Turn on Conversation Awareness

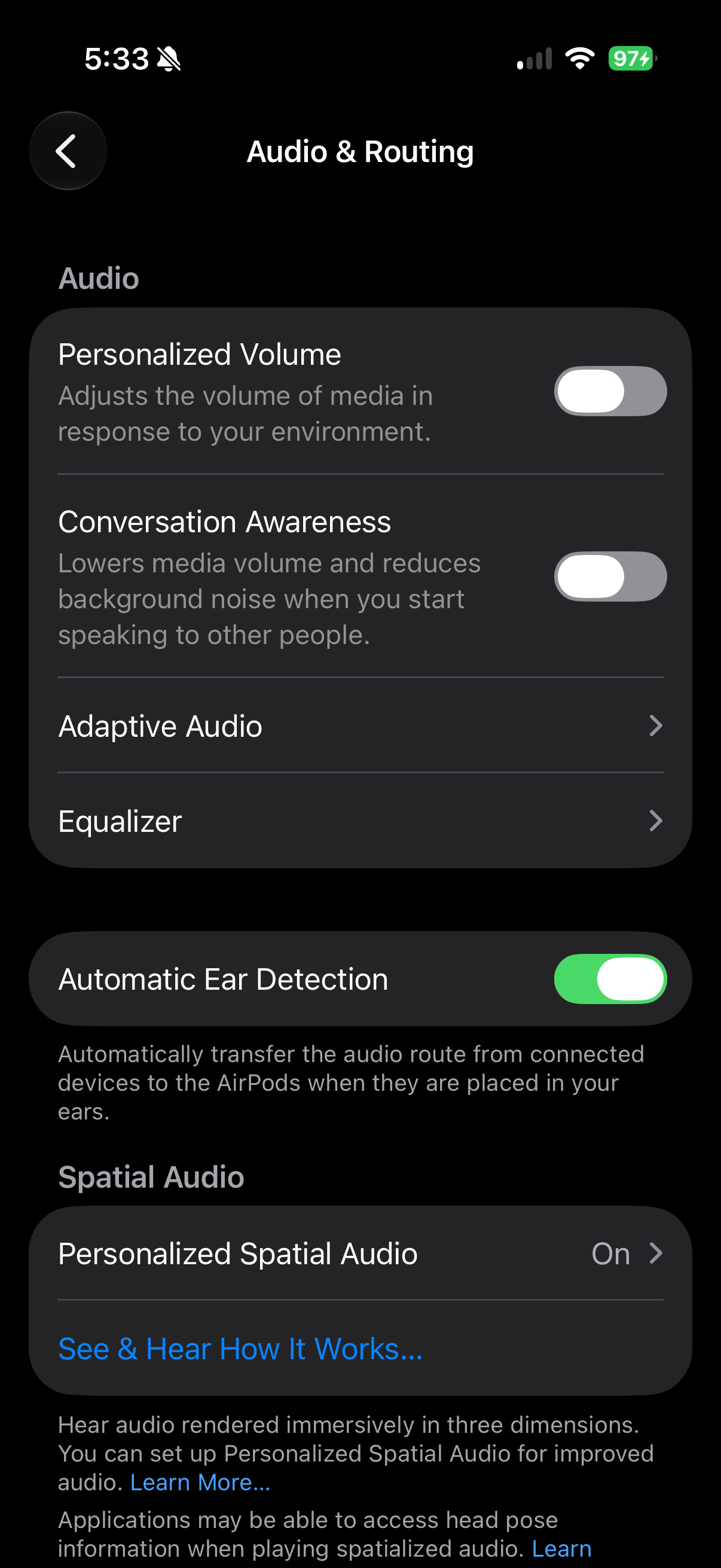click(610, 576)
